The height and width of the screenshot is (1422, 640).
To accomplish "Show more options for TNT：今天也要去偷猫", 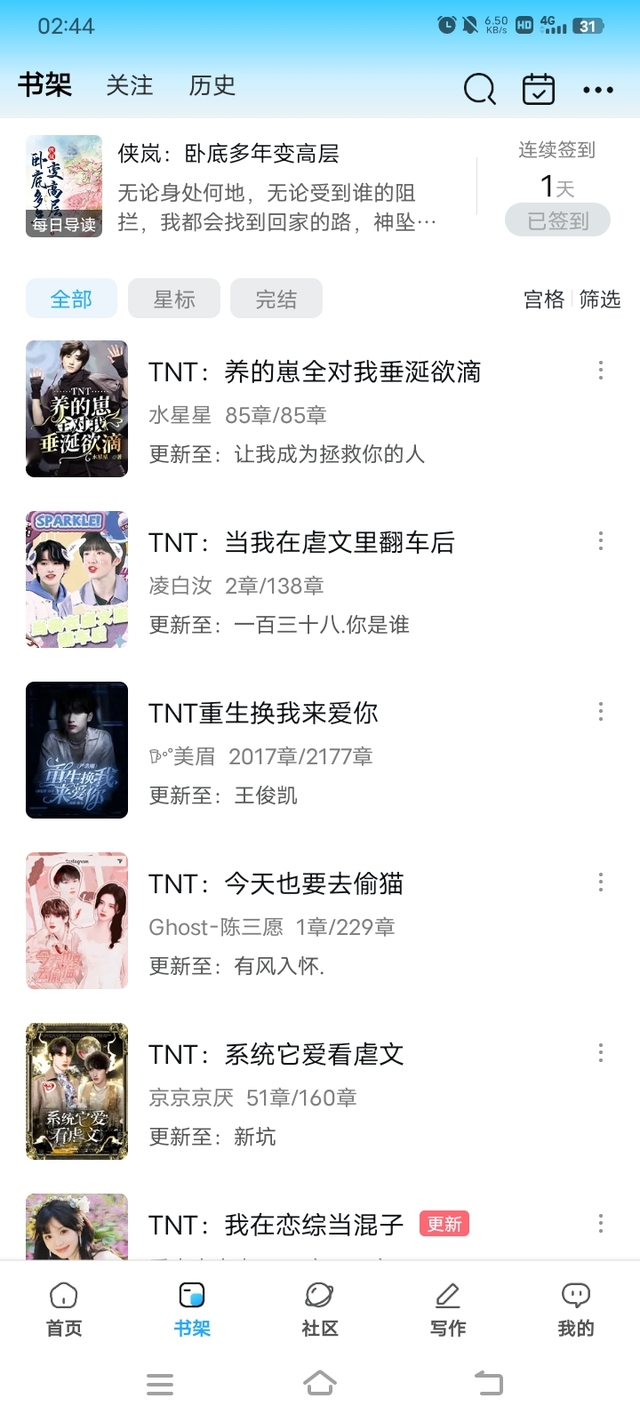I will pyautogui.click(x=601, y=882).
